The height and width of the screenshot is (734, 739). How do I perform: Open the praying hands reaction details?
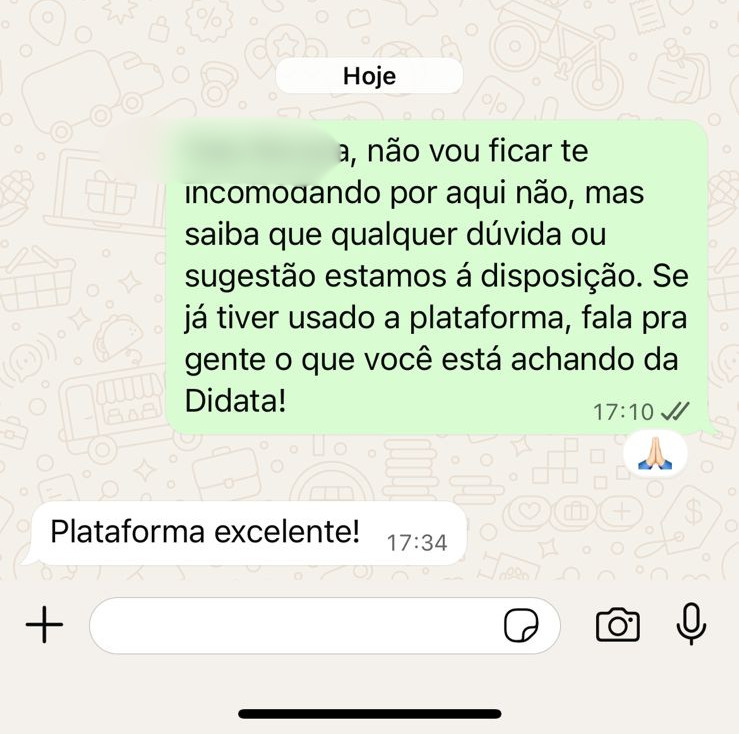pyautogui.click(x=654, y=453)
